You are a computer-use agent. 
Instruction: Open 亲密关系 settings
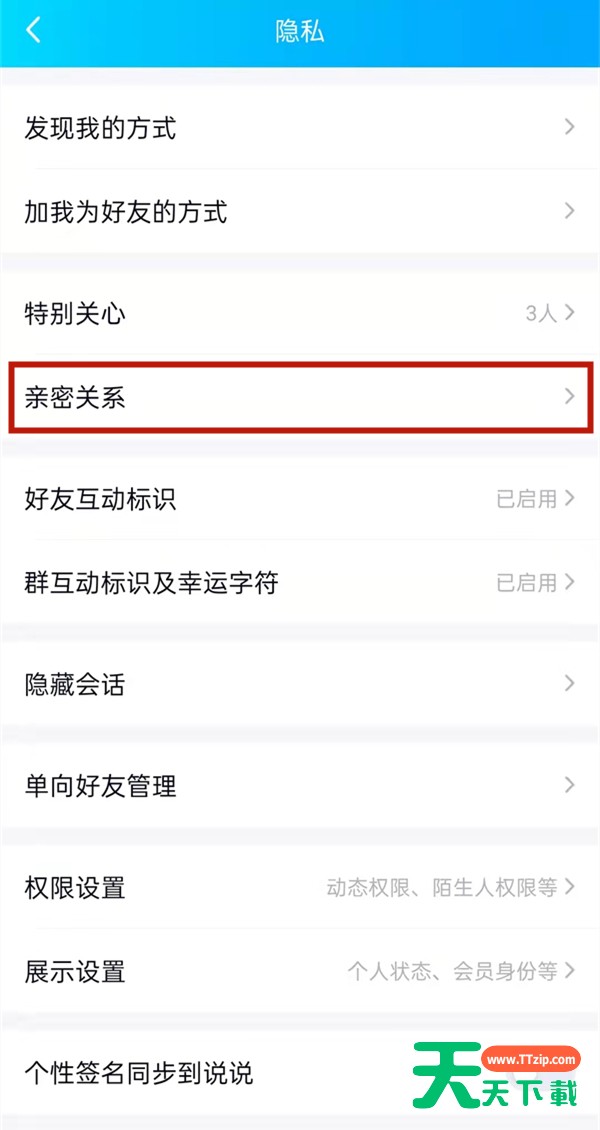point(300,397)
